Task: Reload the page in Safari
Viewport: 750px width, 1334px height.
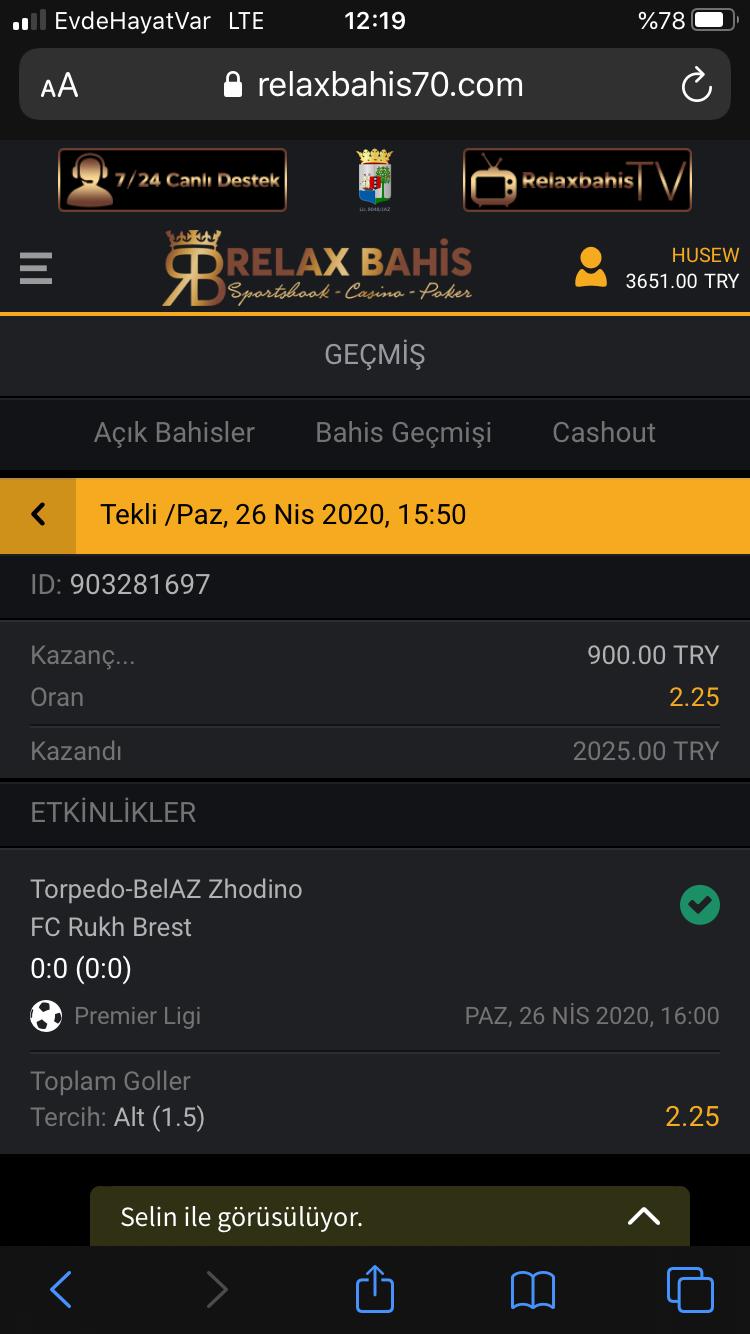Action: 696,85
